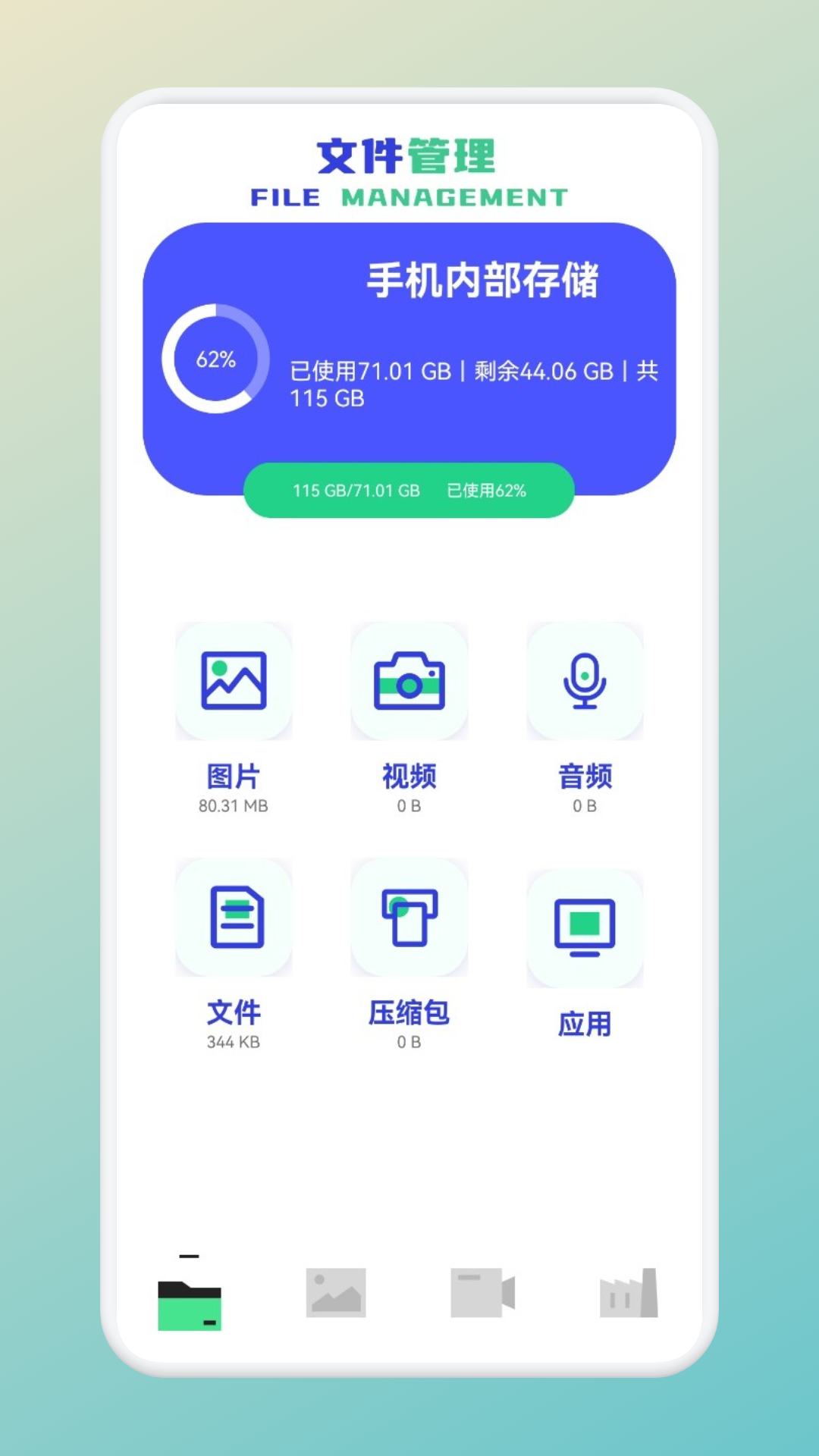Tap the 音频 microphone icon
The height and width of the screenshot is (1456, 819).
tap(585, 681)
